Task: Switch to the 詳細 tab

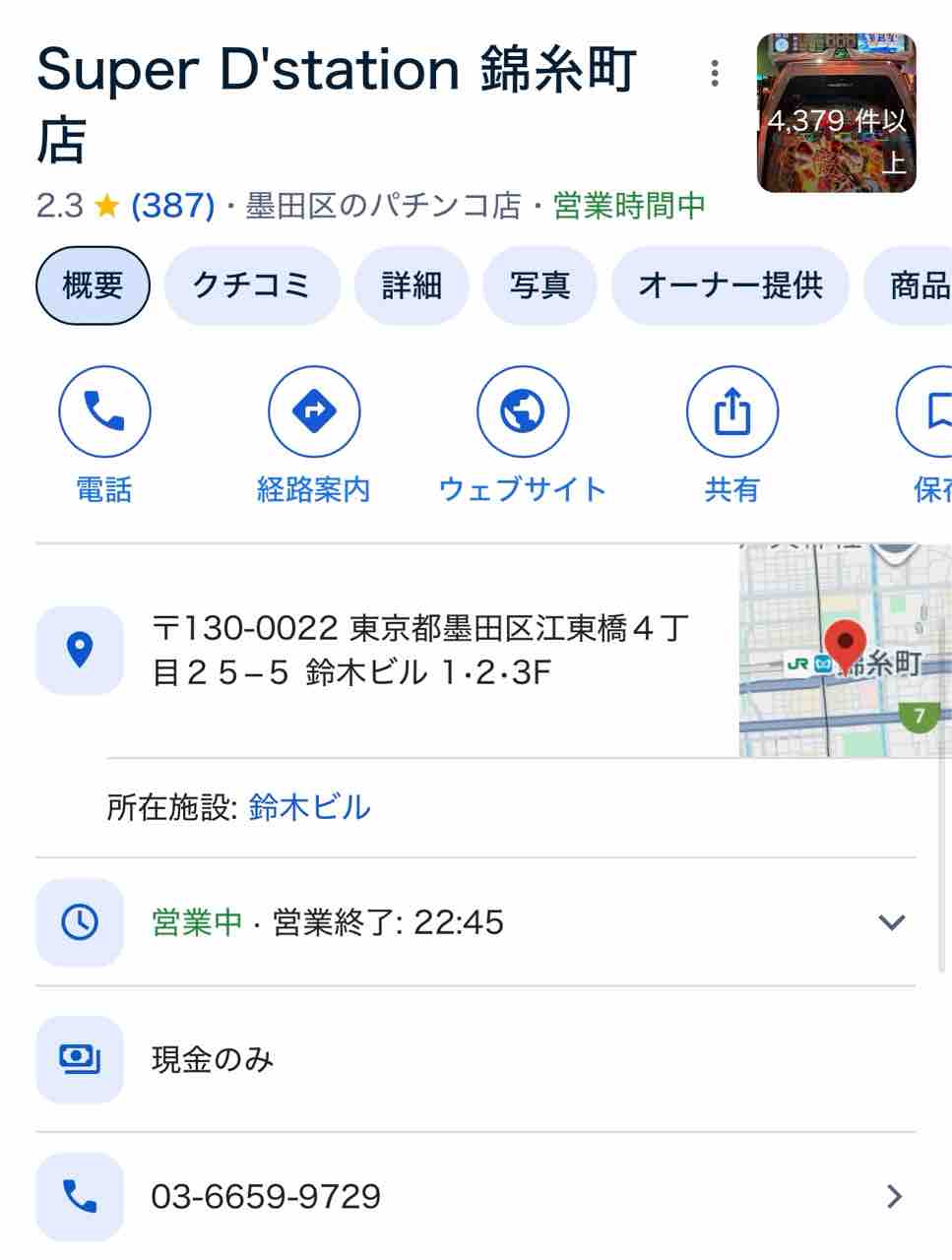Action: coord(412,285)
